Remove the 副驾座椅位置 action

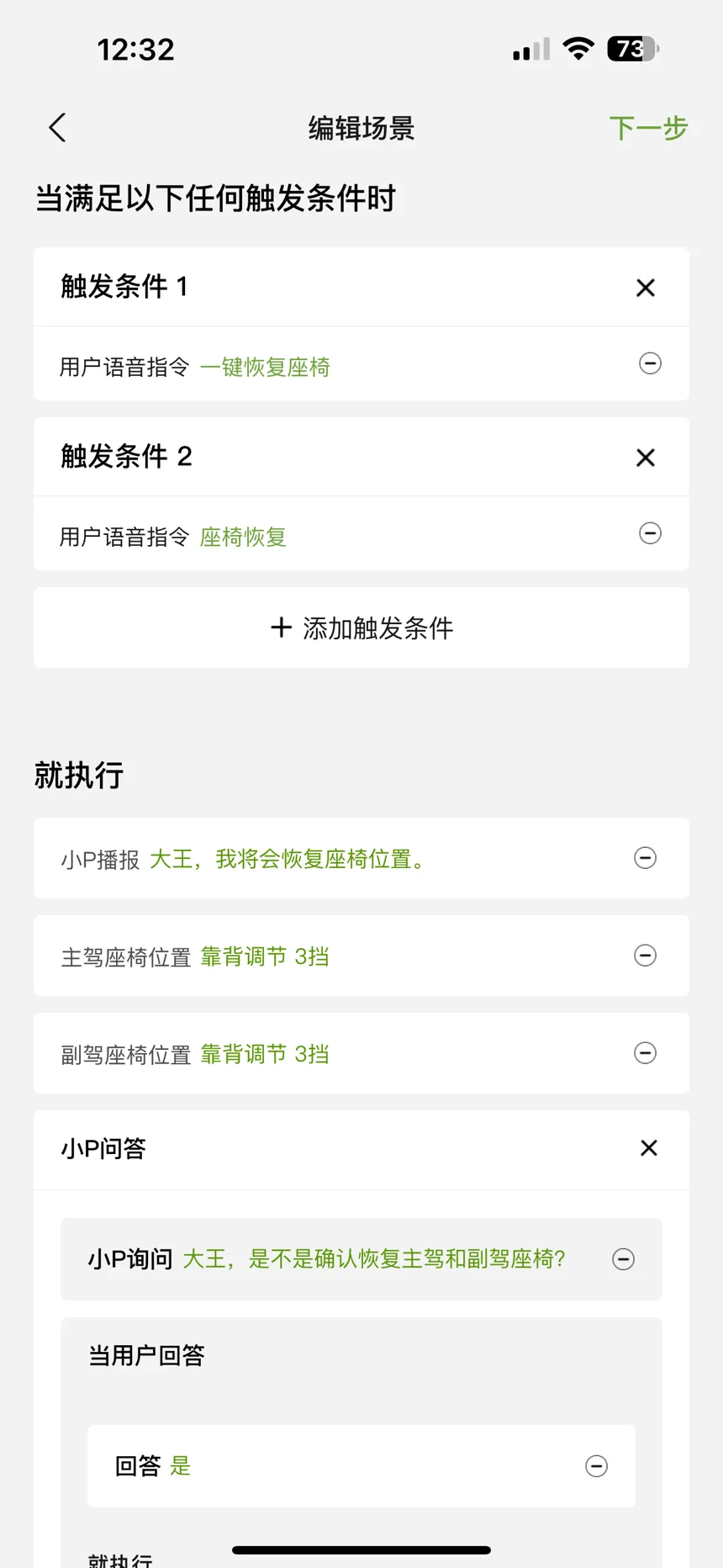[645, 1053]
